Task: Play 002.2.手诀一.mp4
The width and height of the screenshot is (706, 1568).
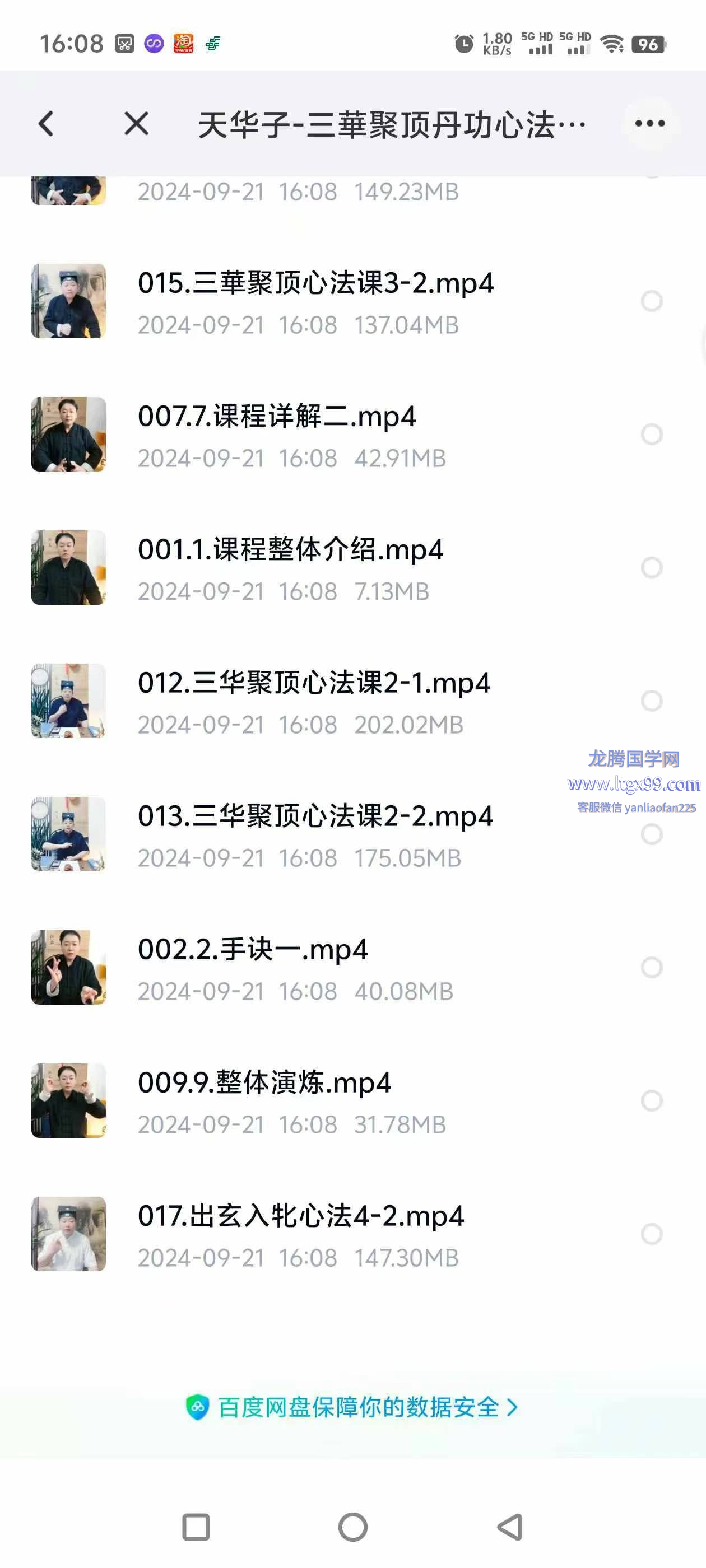Action: (x=252, y=950)
